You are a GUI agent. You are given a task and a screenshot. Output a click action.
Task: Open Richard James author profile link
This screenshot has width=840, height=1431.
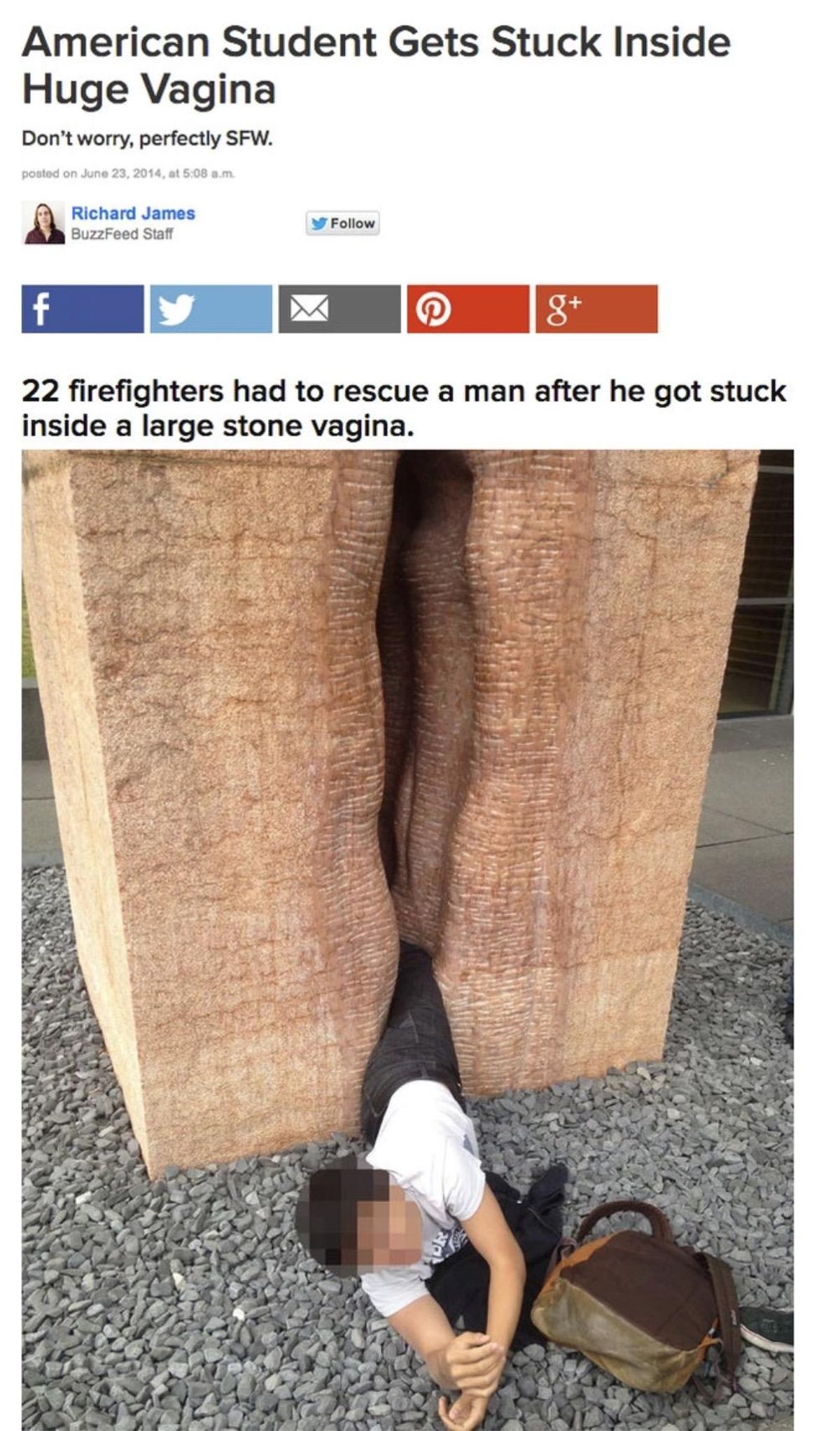point(133,214)
